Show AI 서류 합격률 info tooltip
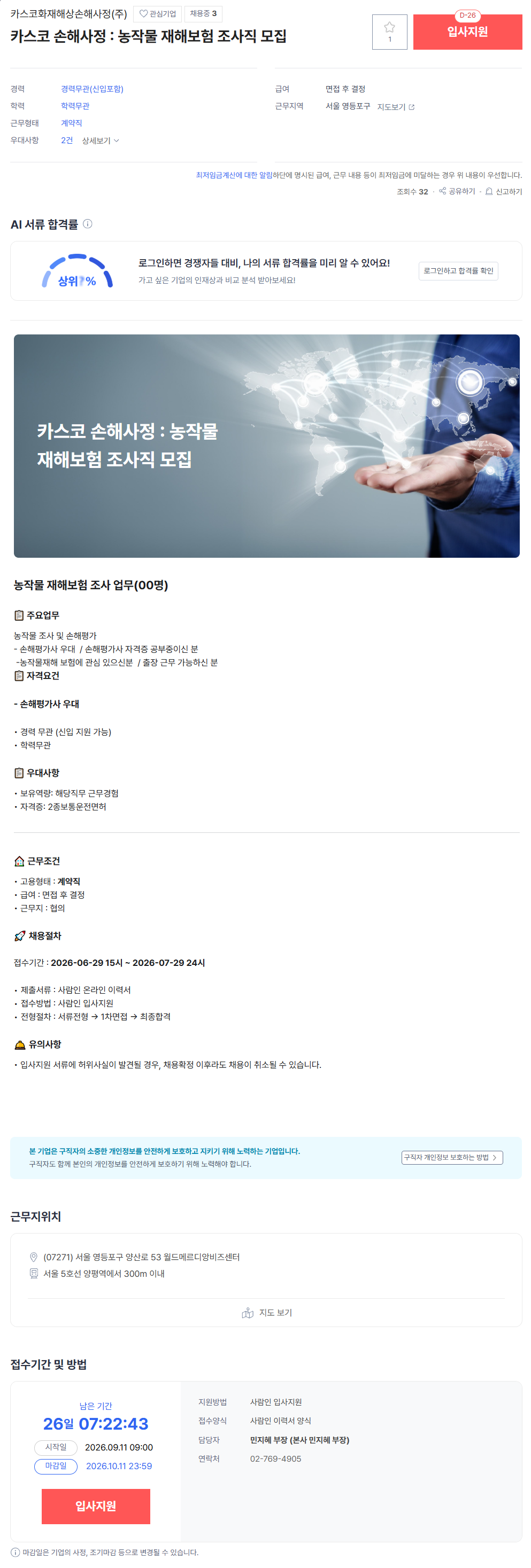This screenshot has height=1568, width=531. (x=88, y=224)
